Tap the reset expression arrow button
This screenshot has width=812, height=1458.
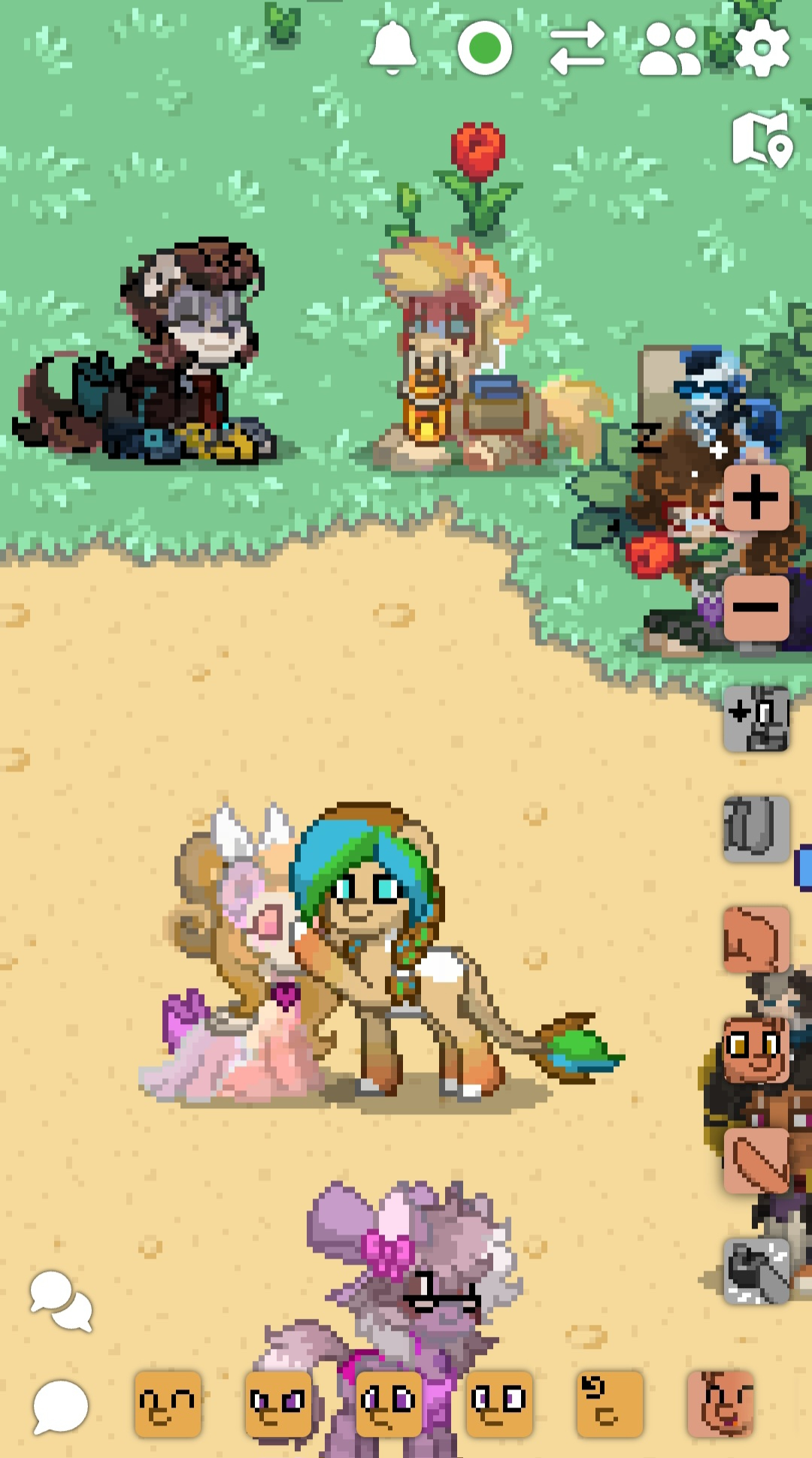click(610, 1403)
